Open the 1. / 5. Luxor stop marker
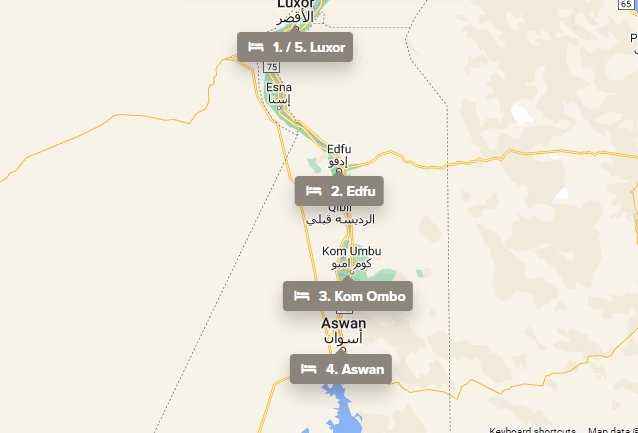Image resolution: width=638 pixels, height=433 pixels. pos(295,47)
